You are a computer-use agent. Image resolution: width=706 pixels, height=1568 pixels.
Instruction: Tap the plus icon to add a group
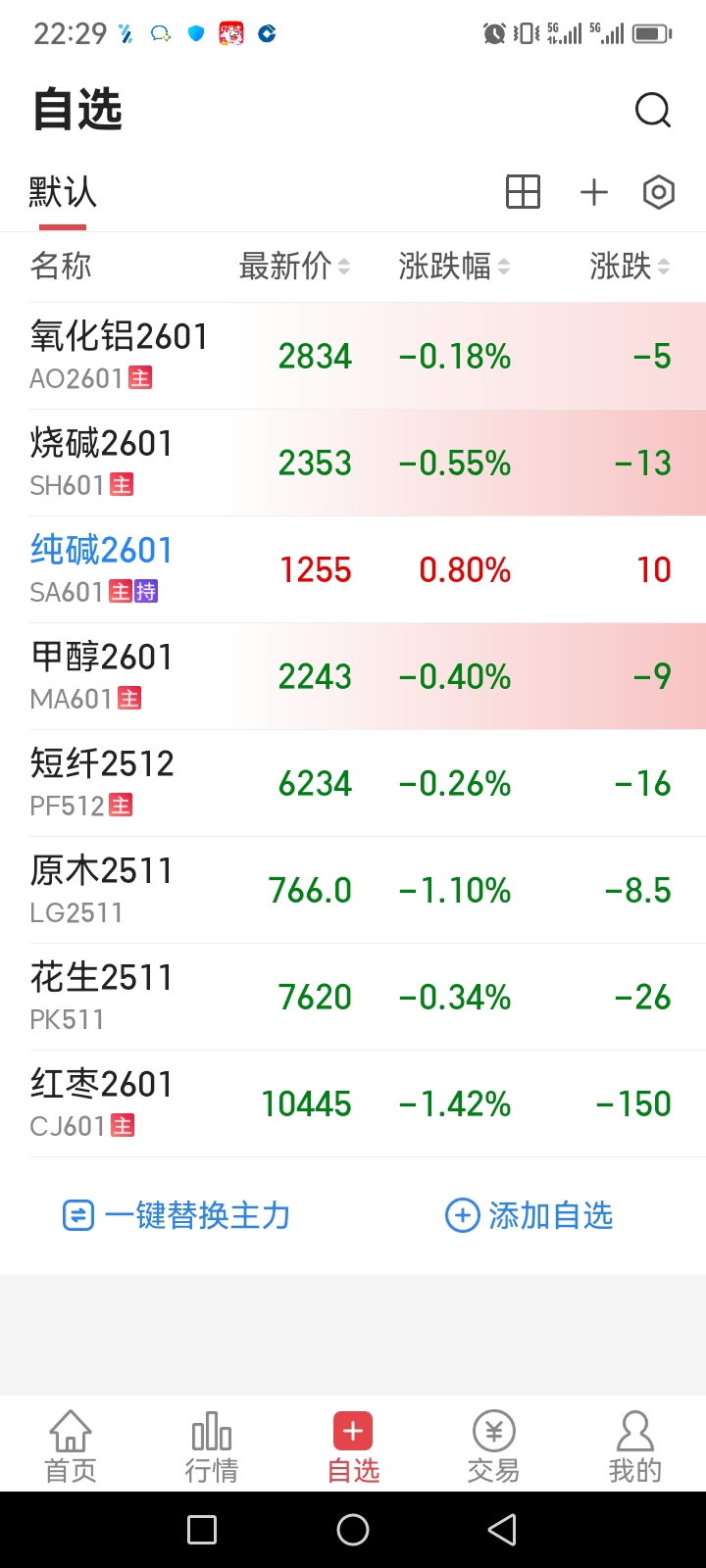(x=594, y=192)
